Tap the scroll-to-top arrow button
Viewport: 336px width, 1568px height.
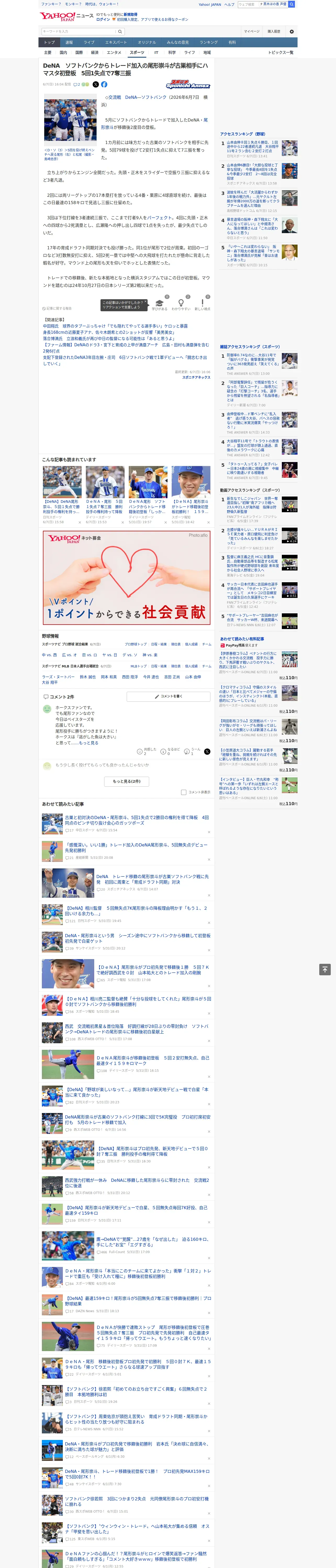pyautogui.click(x=324, y=970)
